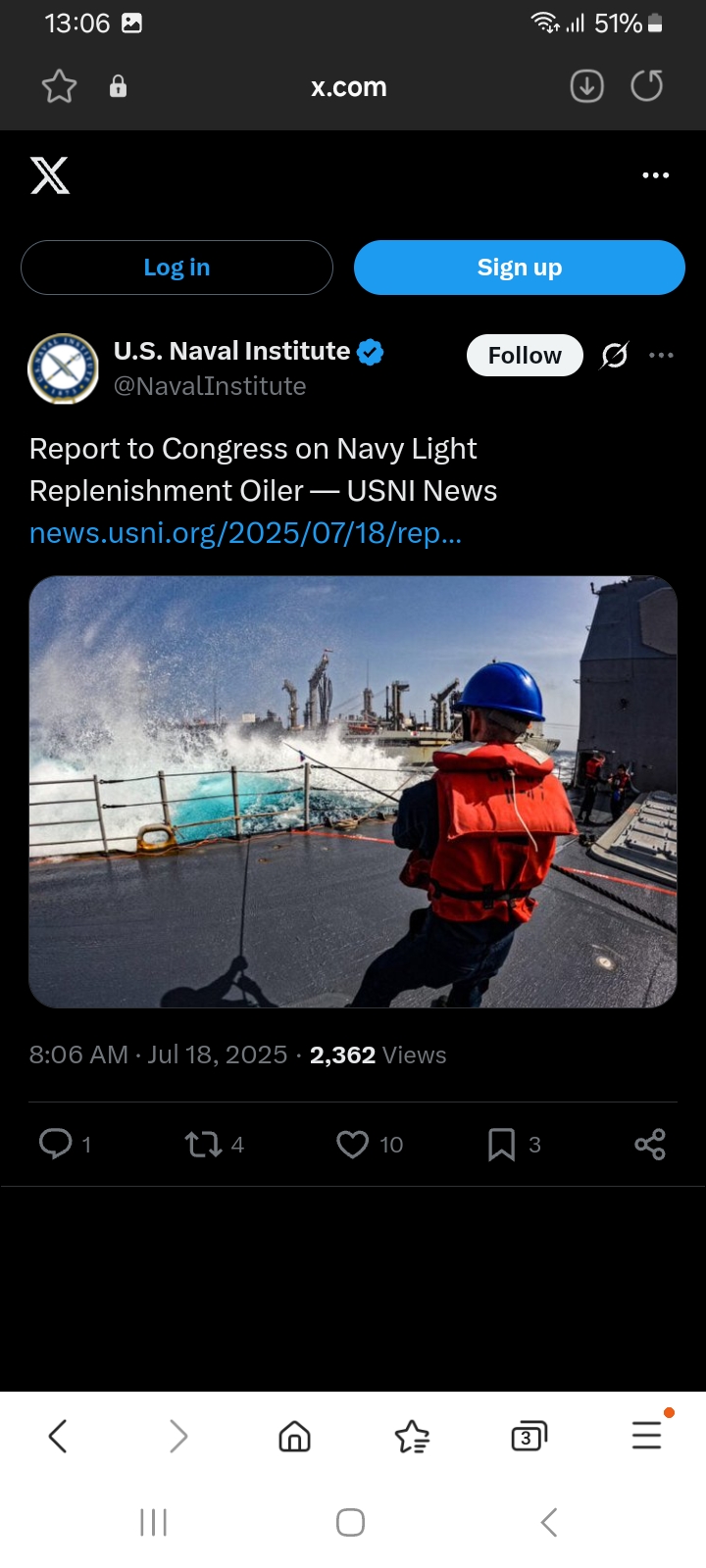Open U.S. Naval Institute profile avatar
The width and height of the screenshot is (706, 1568).
[x=64, y=368]
